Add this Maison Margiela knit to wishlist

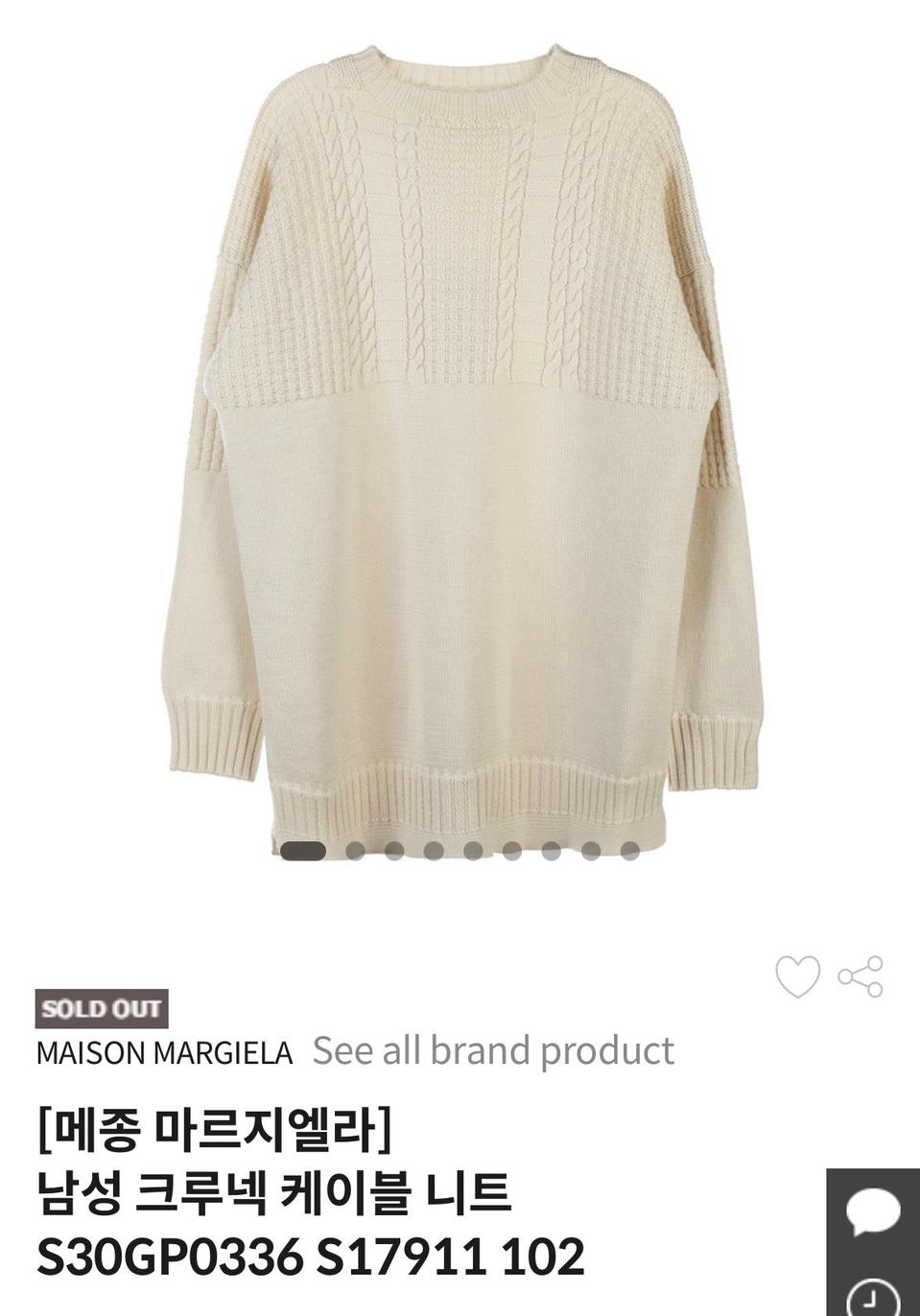(x=797, y=976)
